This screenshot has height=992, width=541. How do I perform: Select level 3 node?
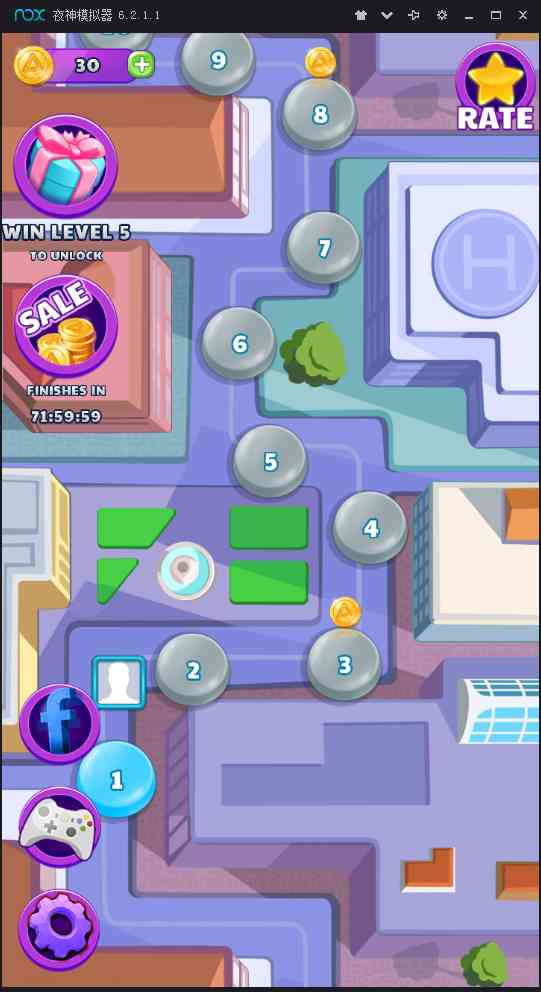pyautogui.click(x=344, y=664)
